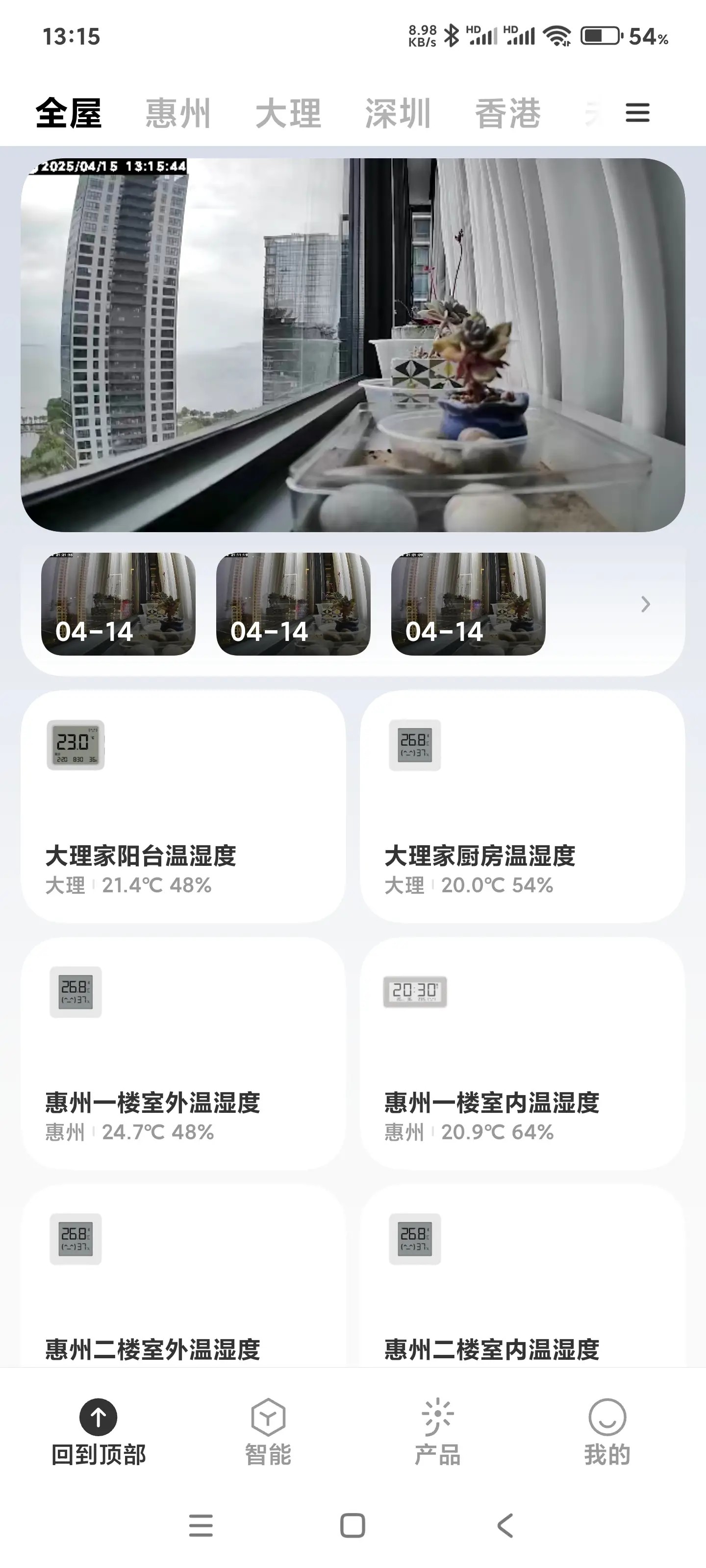Select the 深圳 tab
The width and height of the screenshot is (706, 1568).
click(398, 114)
